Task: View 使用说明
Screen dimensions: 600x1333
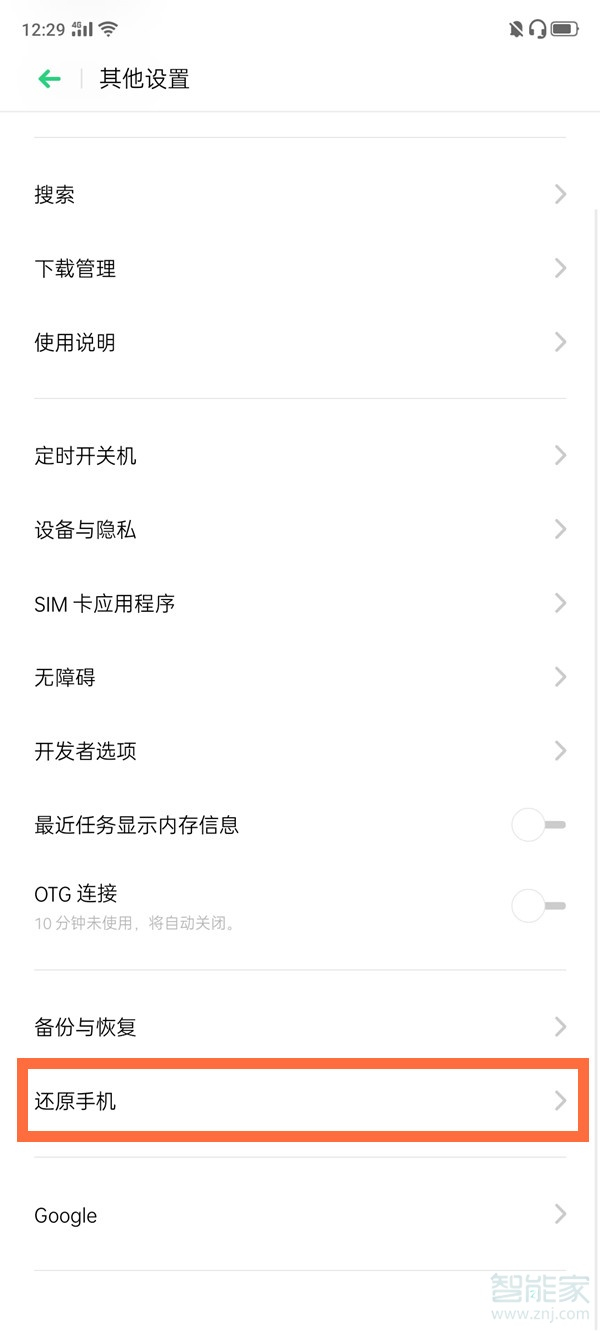Action: (x=300, y=343)
